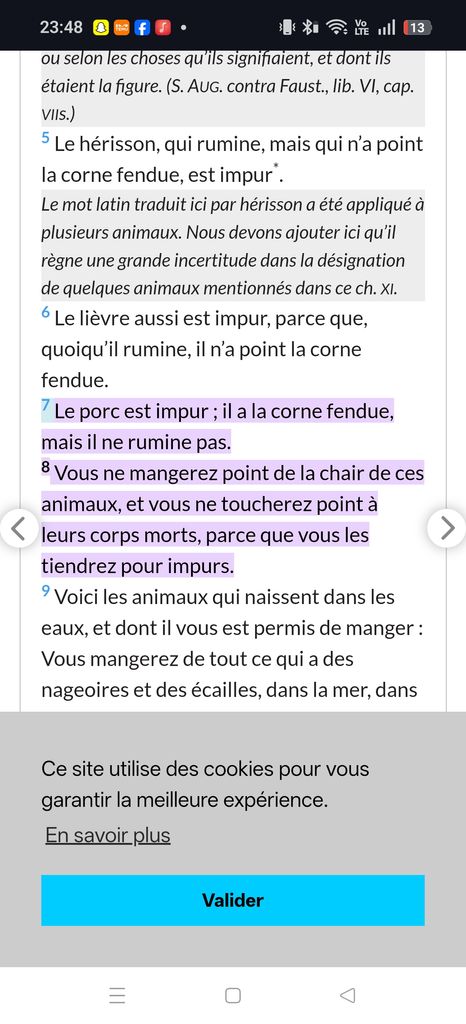
Task: Select verse number 8
Action: pyautogui.click(x=46, y=466)
